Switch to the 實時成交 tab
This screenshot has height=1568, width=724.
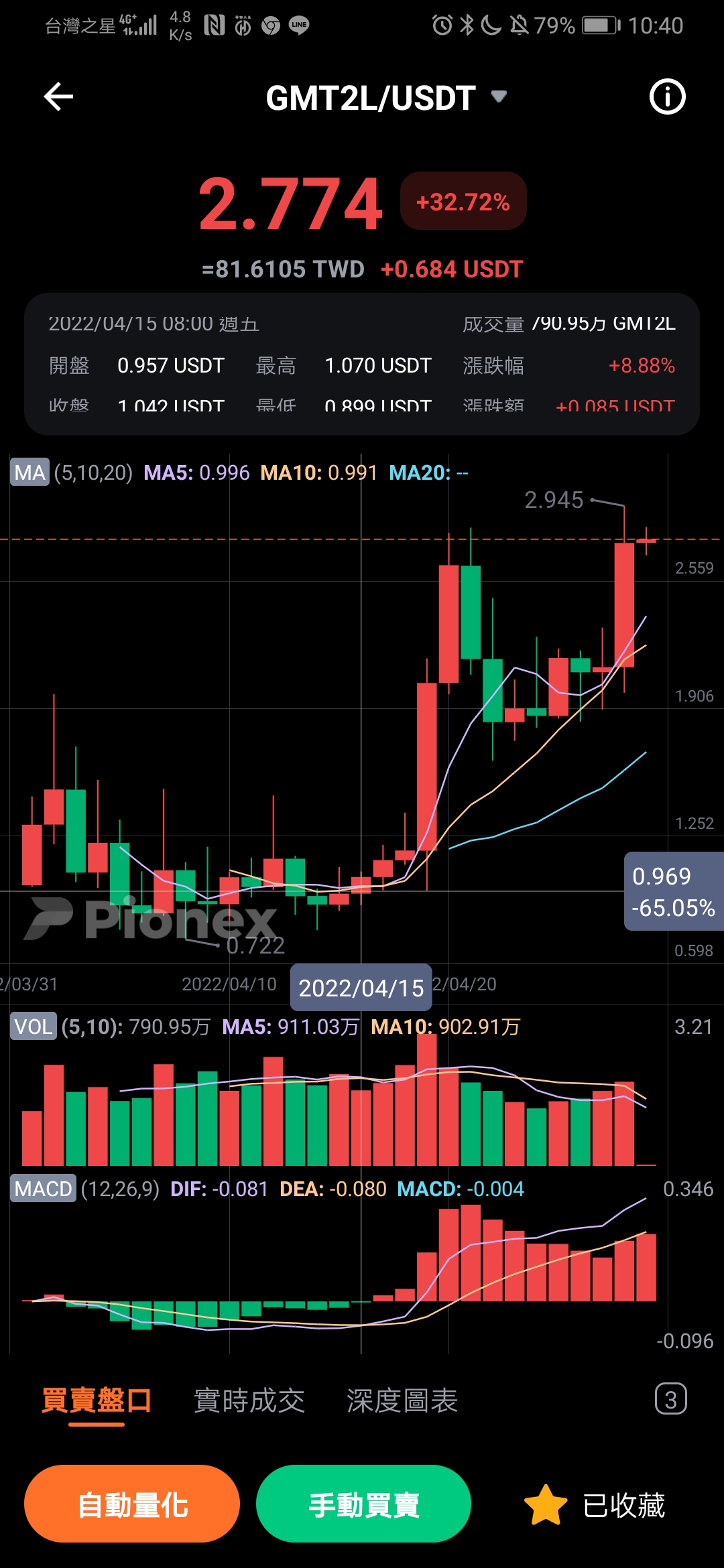pyautogui.click(x=249, y=1400)
